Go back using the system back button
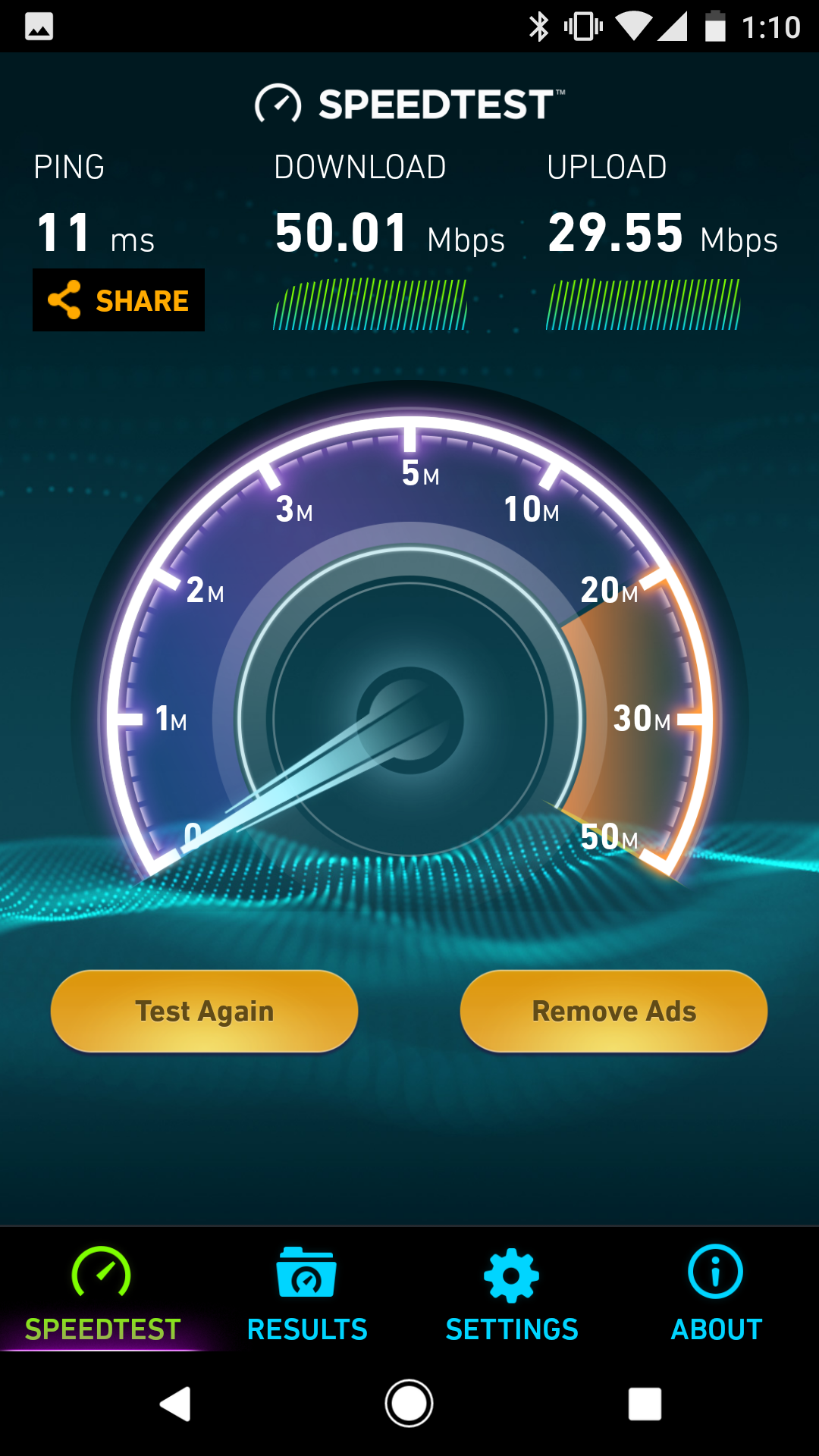Viewport: 819px width, 1456px height. point(176,1404)
